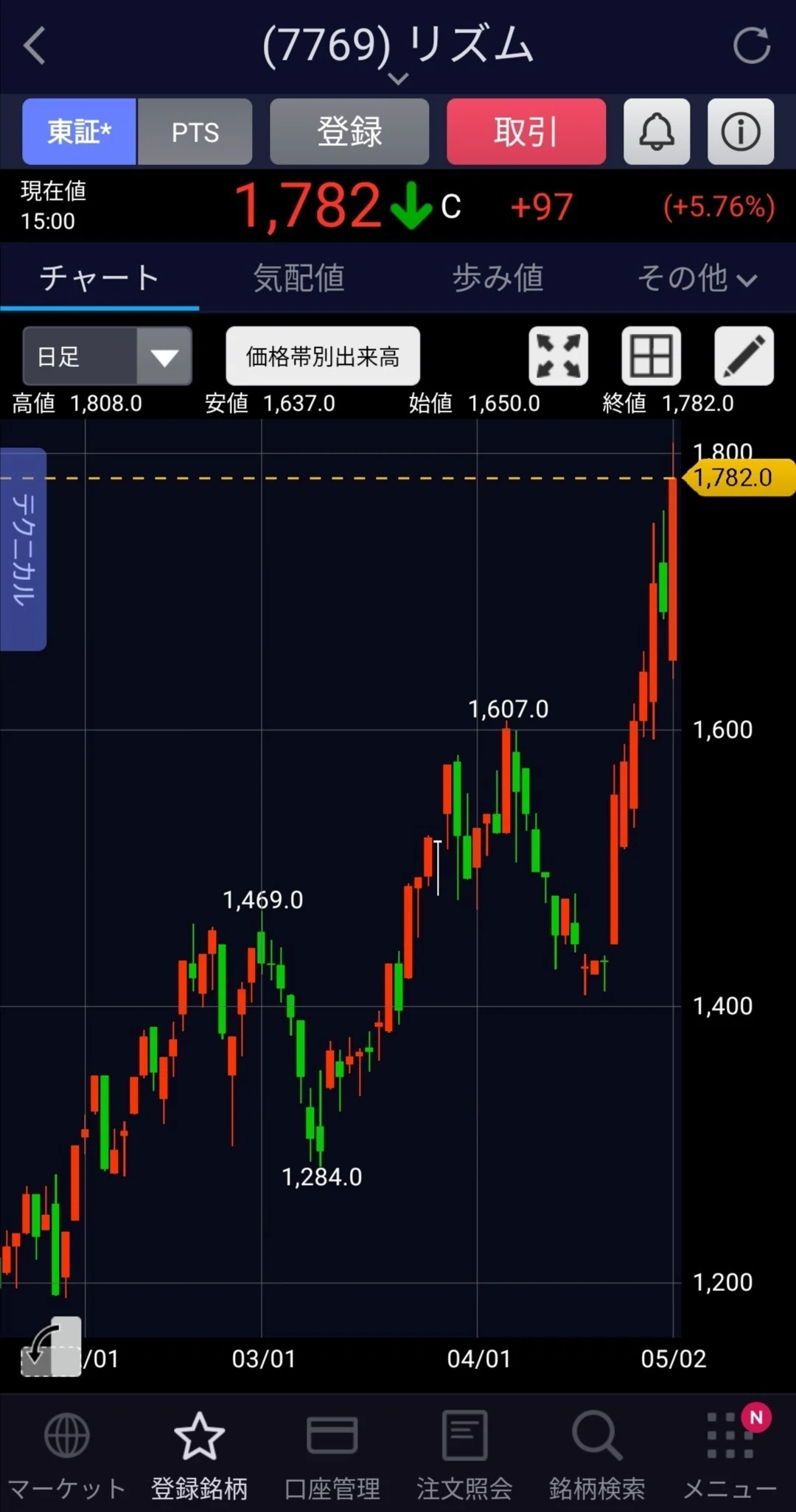This screenshot has width=796, height=1512.
Task: Expand chart to full screen
Action: [x=559, y=356]
